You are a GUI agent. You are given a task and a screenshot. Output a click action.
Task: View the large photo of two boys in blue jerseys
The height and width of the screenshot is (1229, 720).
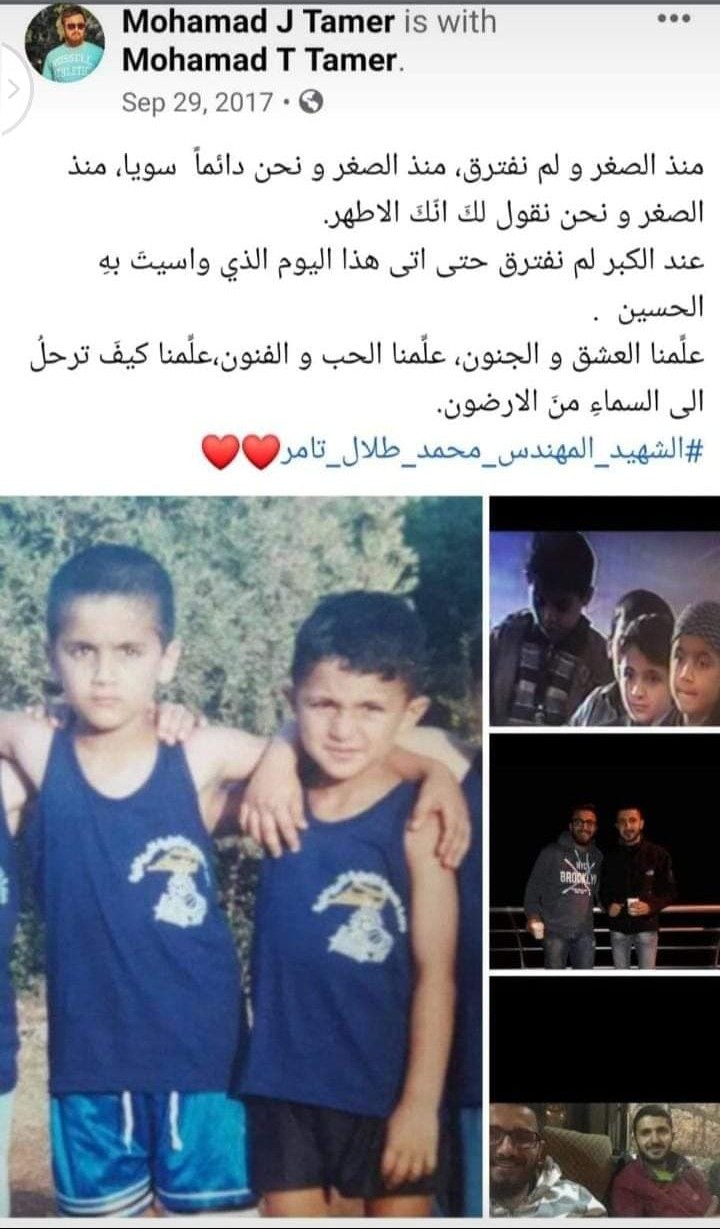click(240, 855)
